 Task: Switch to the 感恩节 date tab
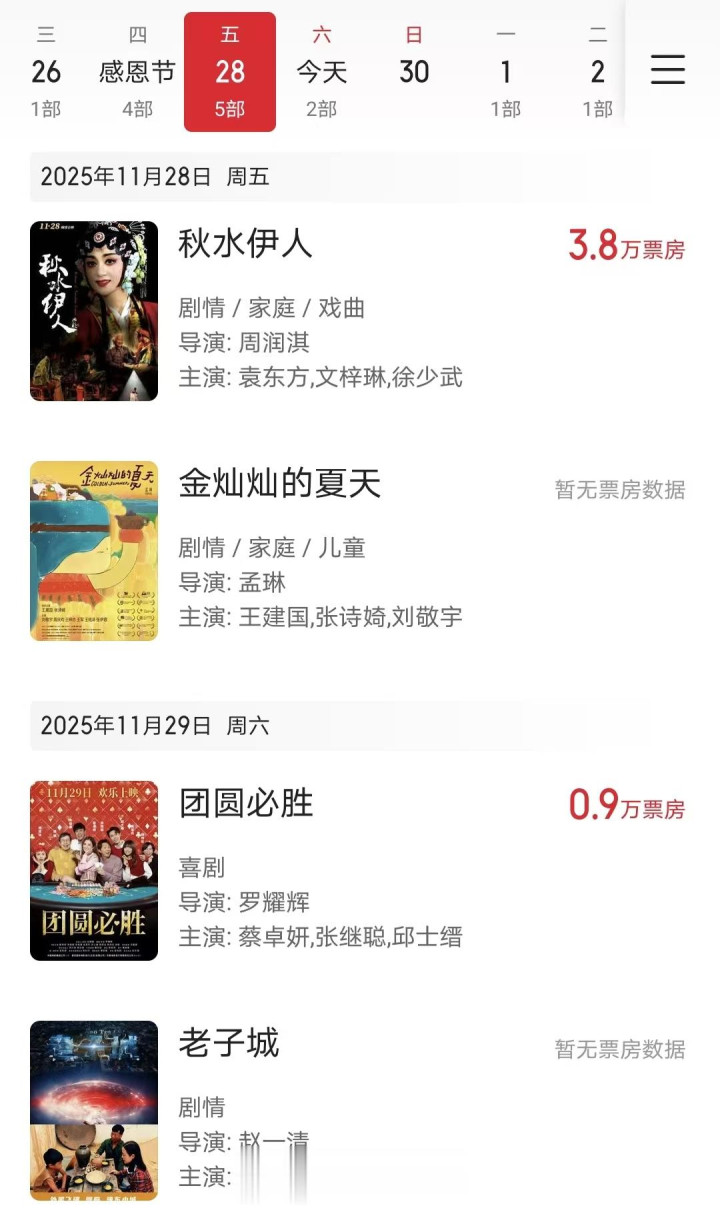pos(138,72)
